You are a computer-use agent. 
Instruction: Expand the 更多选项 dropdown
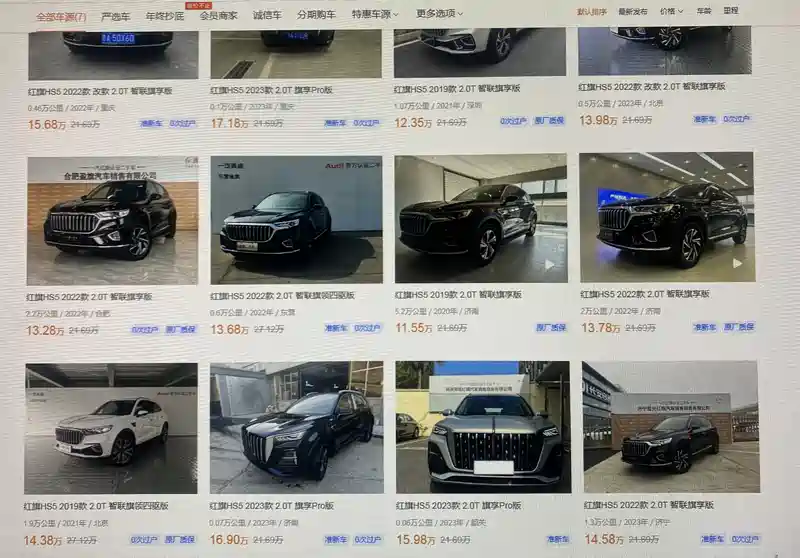[440, 14]
